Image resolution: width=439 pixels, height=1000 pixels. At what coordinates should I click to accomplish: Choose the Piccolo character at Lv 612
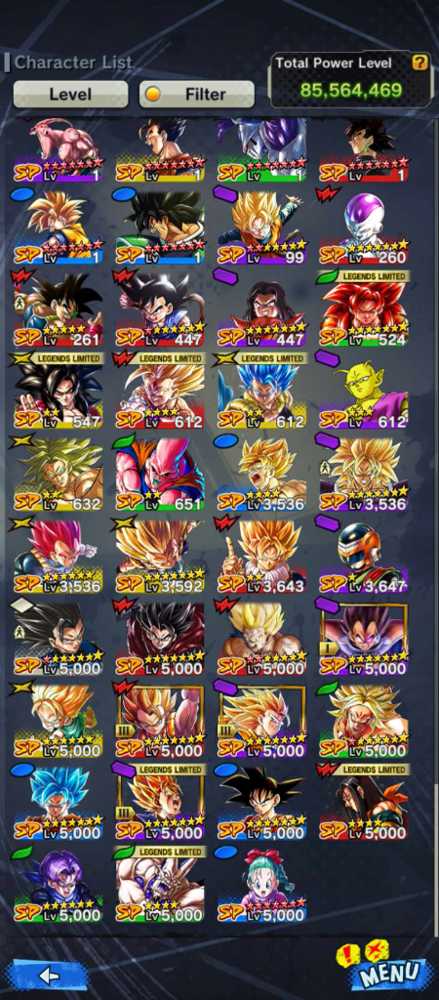(363, 391)
